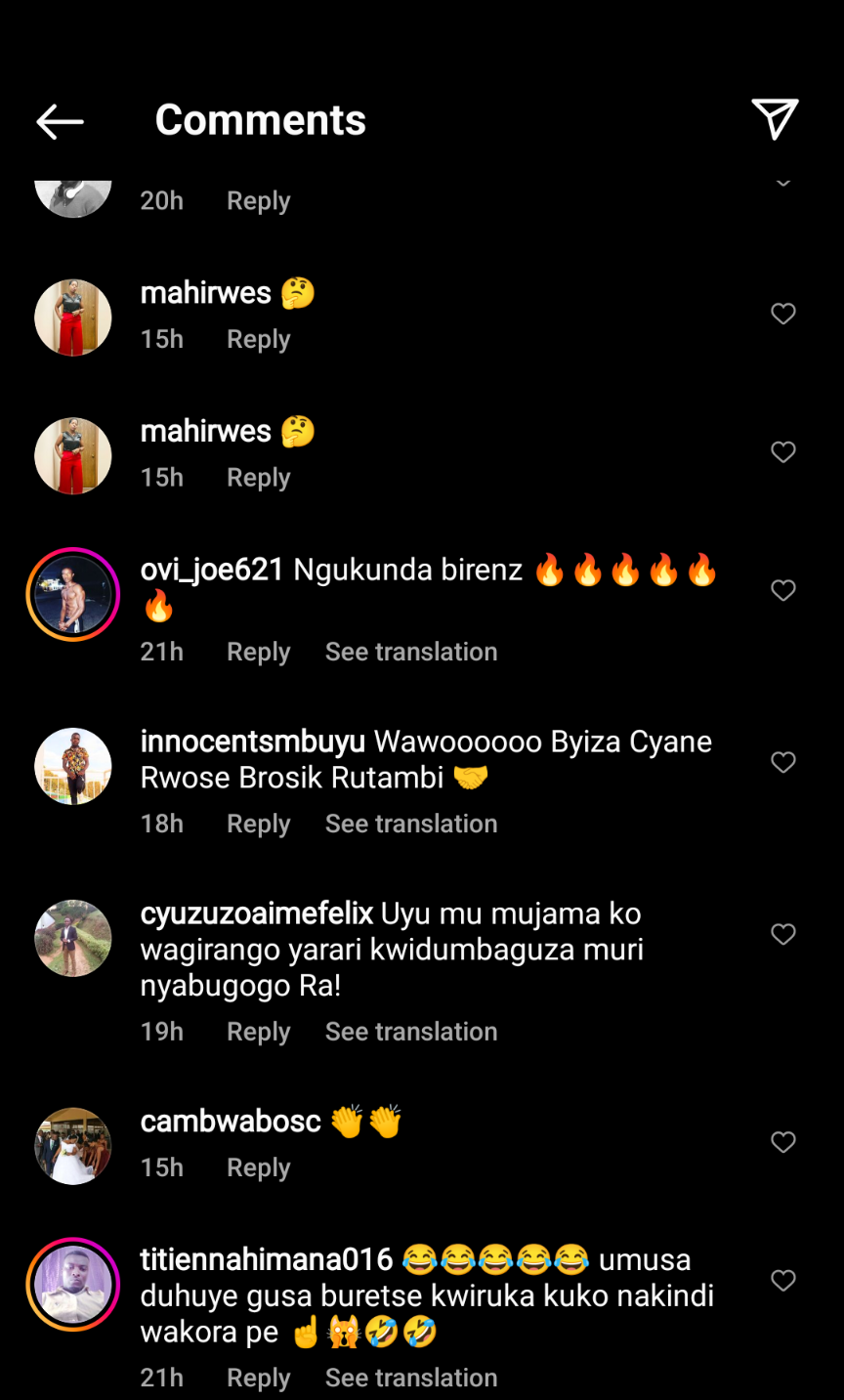The width and height of the screenshot is (844, 1400).
Task: Open cyuzuzoaimefelix's username link
Action: coord(257,913)
